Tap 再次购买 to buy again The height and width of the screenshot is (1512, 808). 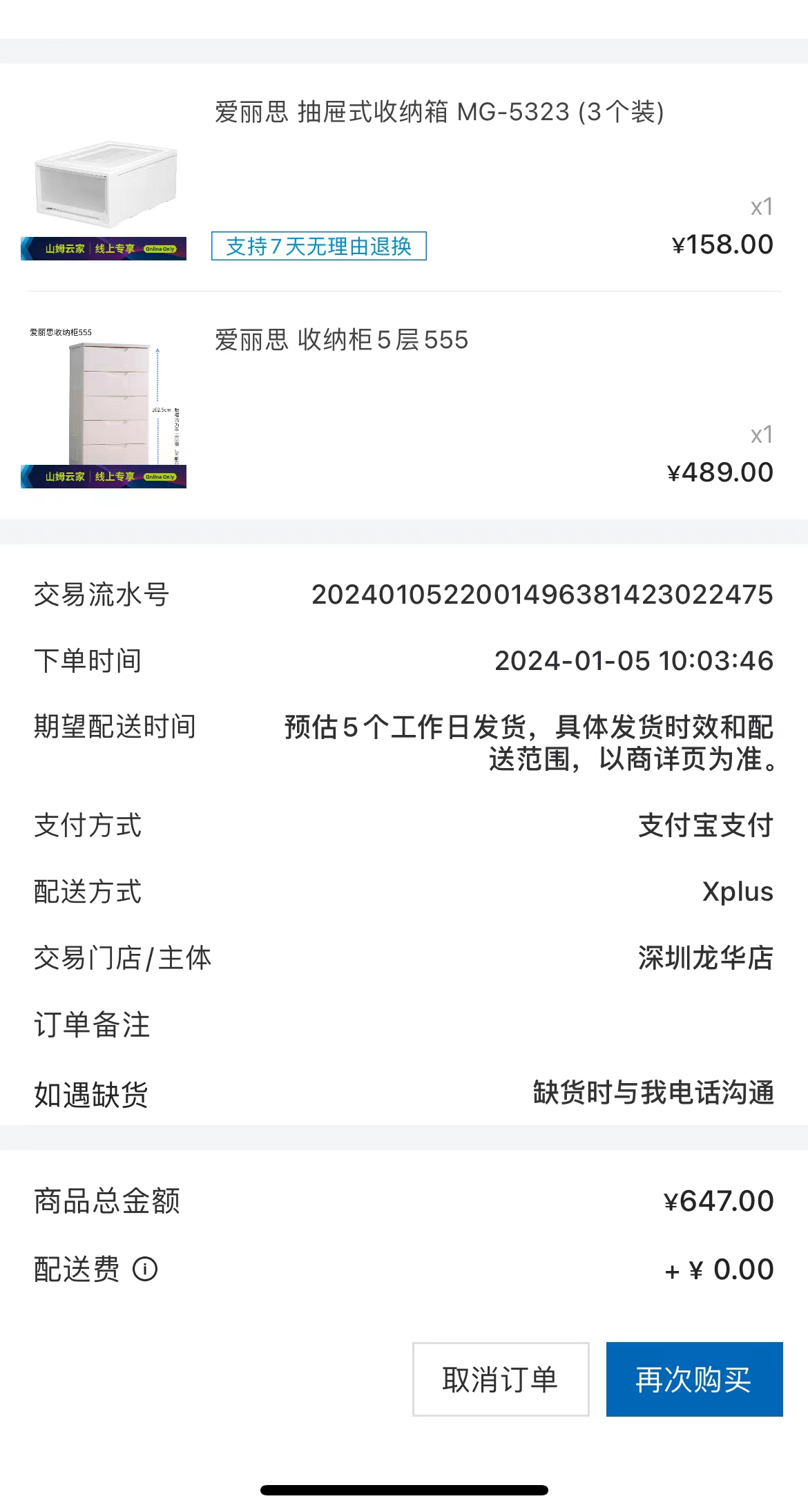[694, 1379]
